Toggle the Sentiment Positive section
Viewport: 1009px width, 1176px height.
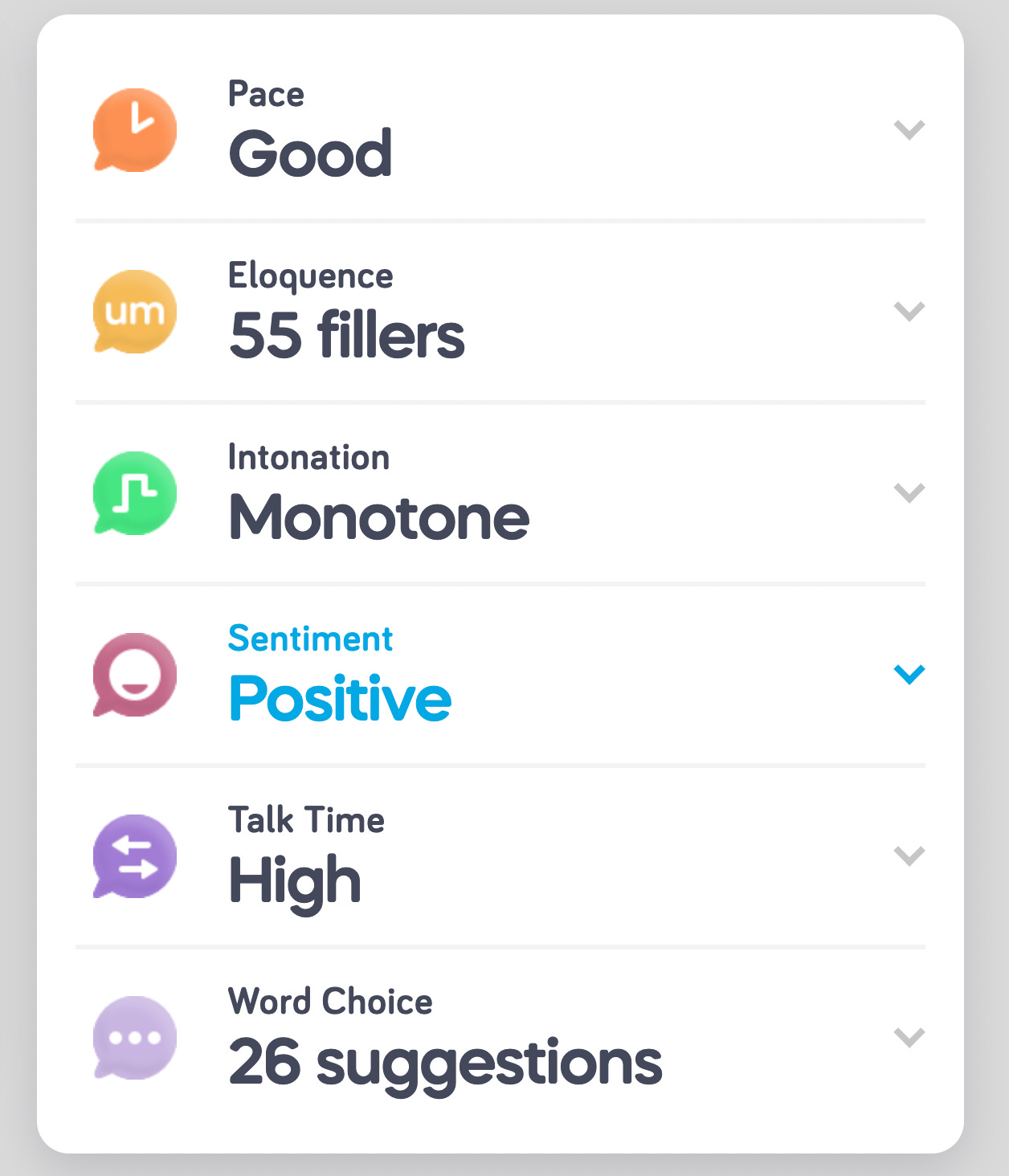[x=909, y=675]
